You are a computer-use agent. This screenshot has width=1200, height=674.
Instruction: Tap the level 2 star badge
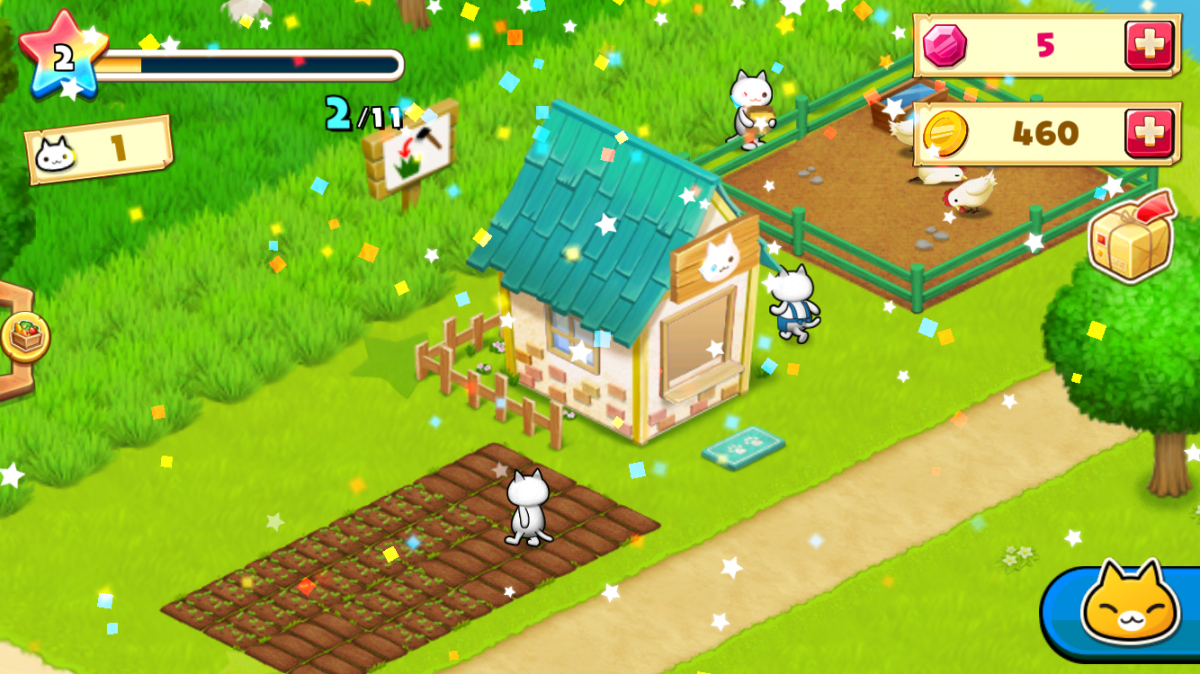point(62,56)
